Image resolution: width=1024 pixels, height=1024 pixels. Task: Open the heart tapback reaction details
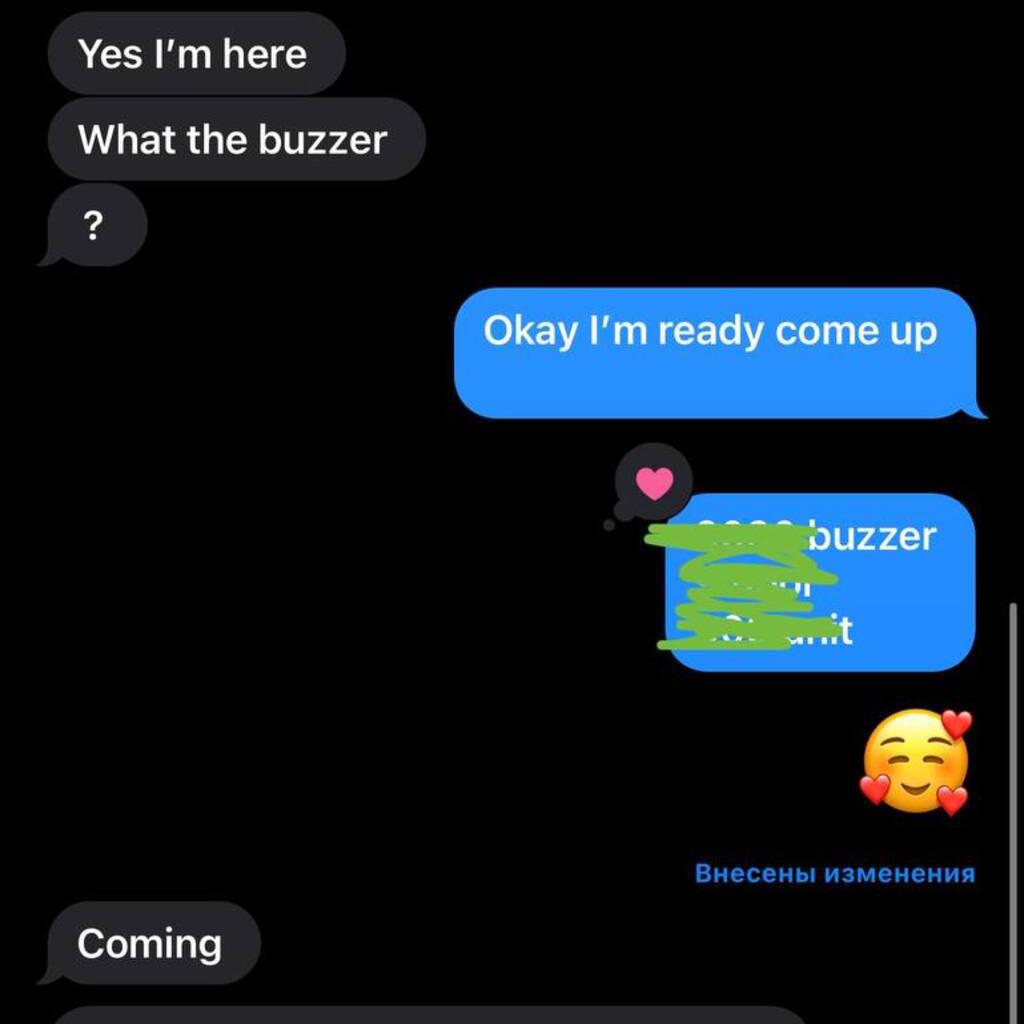pos(654,483)
